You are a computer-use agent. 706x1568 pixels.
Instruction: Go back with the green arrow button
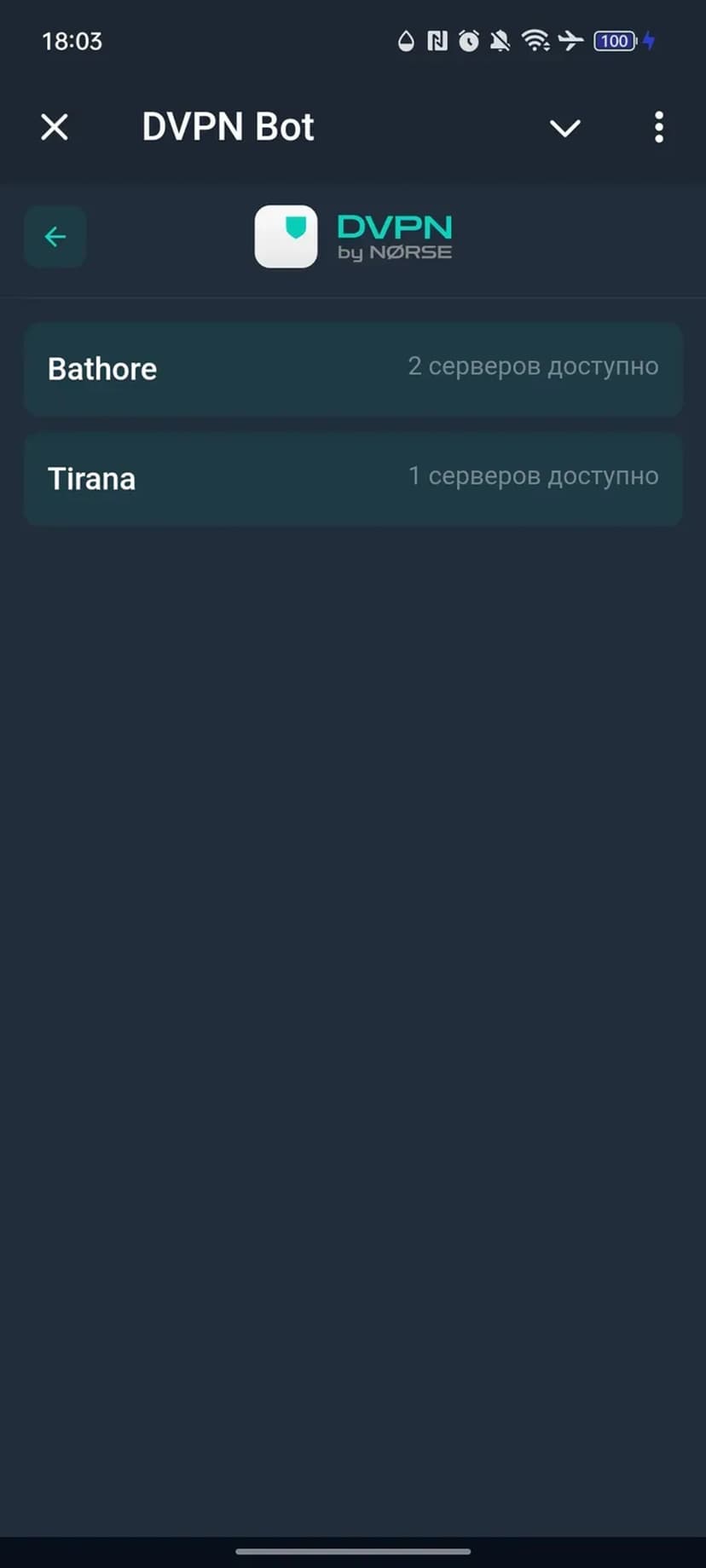click(x=55, y=237)
